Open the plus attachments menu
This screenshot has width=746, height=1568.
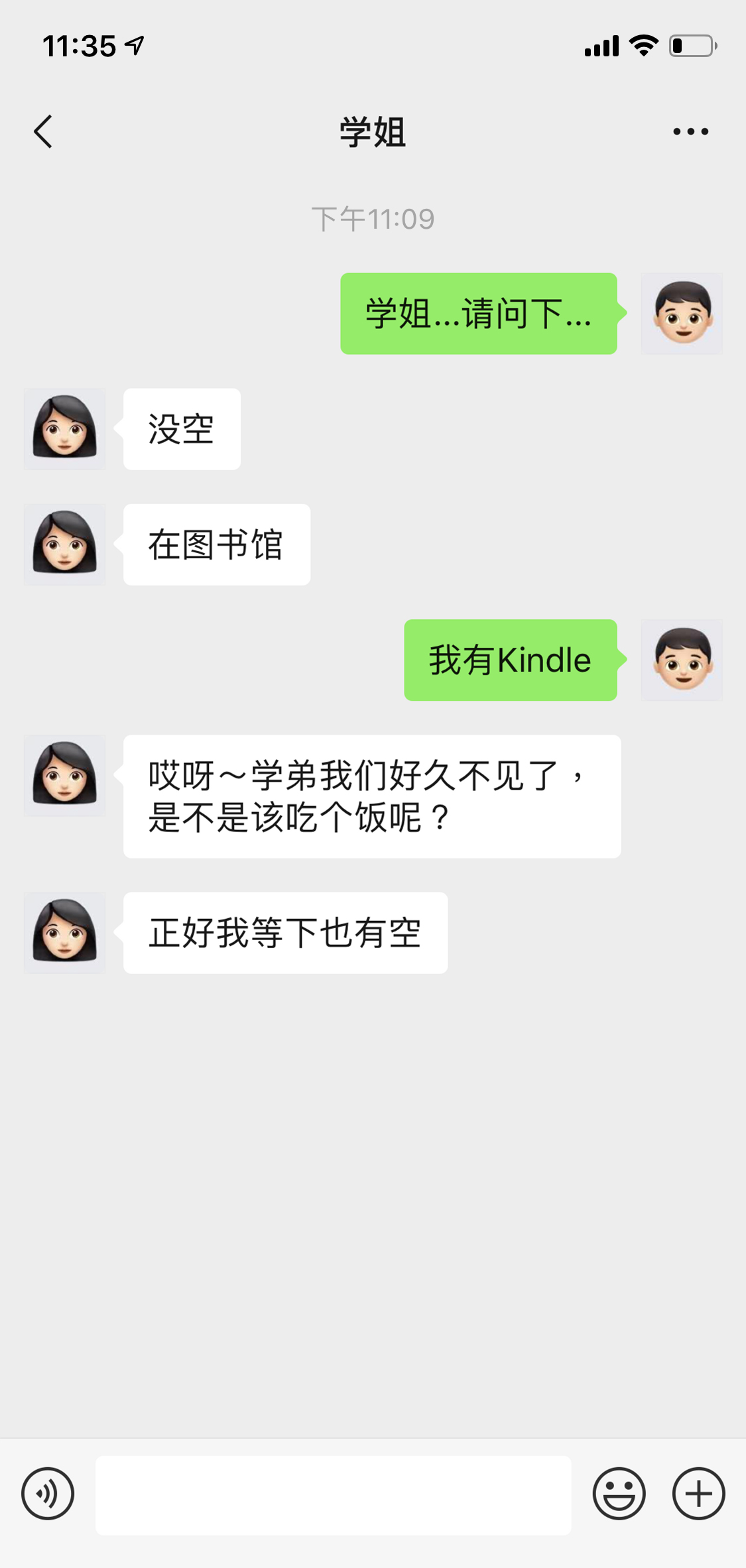698,1494
